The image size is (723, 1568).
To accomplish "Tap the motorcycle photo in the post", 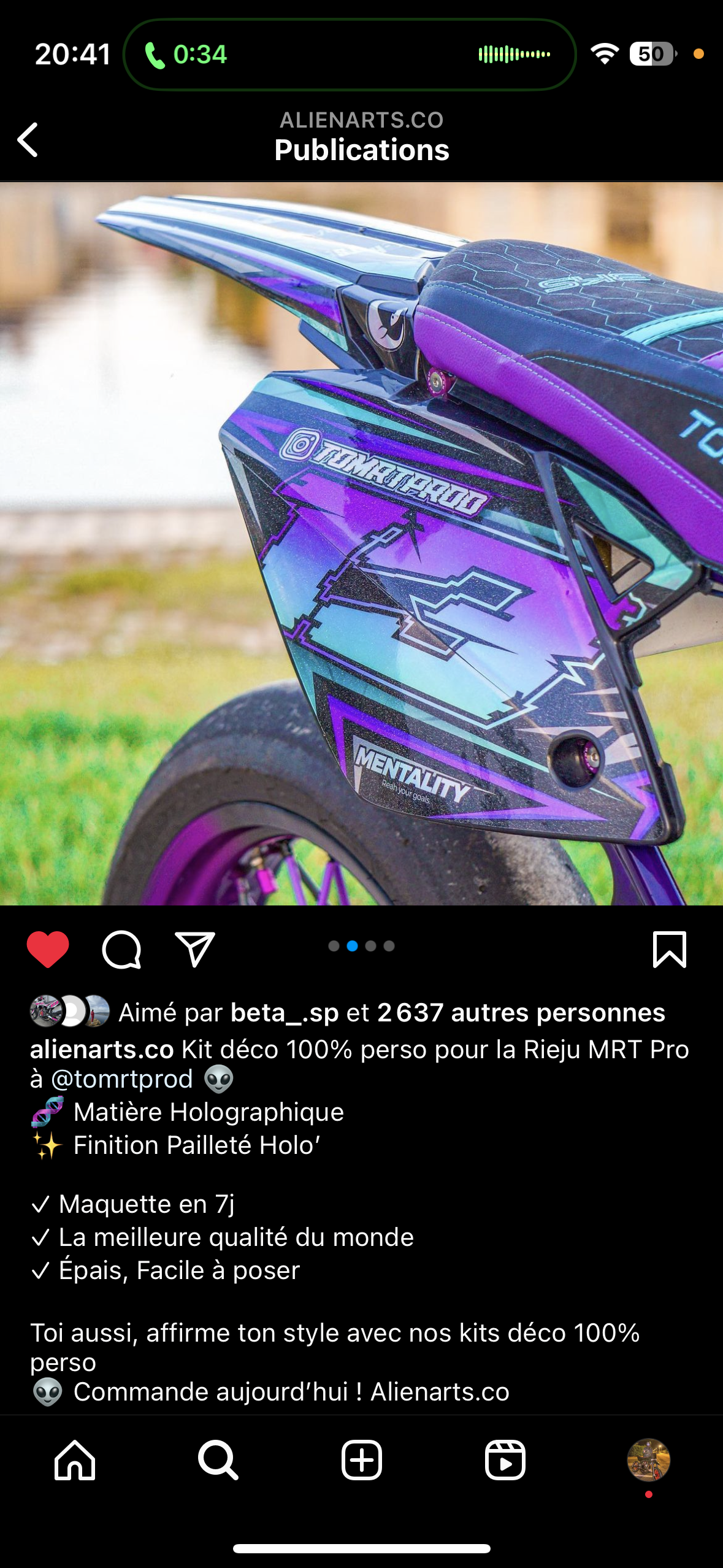I will (x=361, y=544).
